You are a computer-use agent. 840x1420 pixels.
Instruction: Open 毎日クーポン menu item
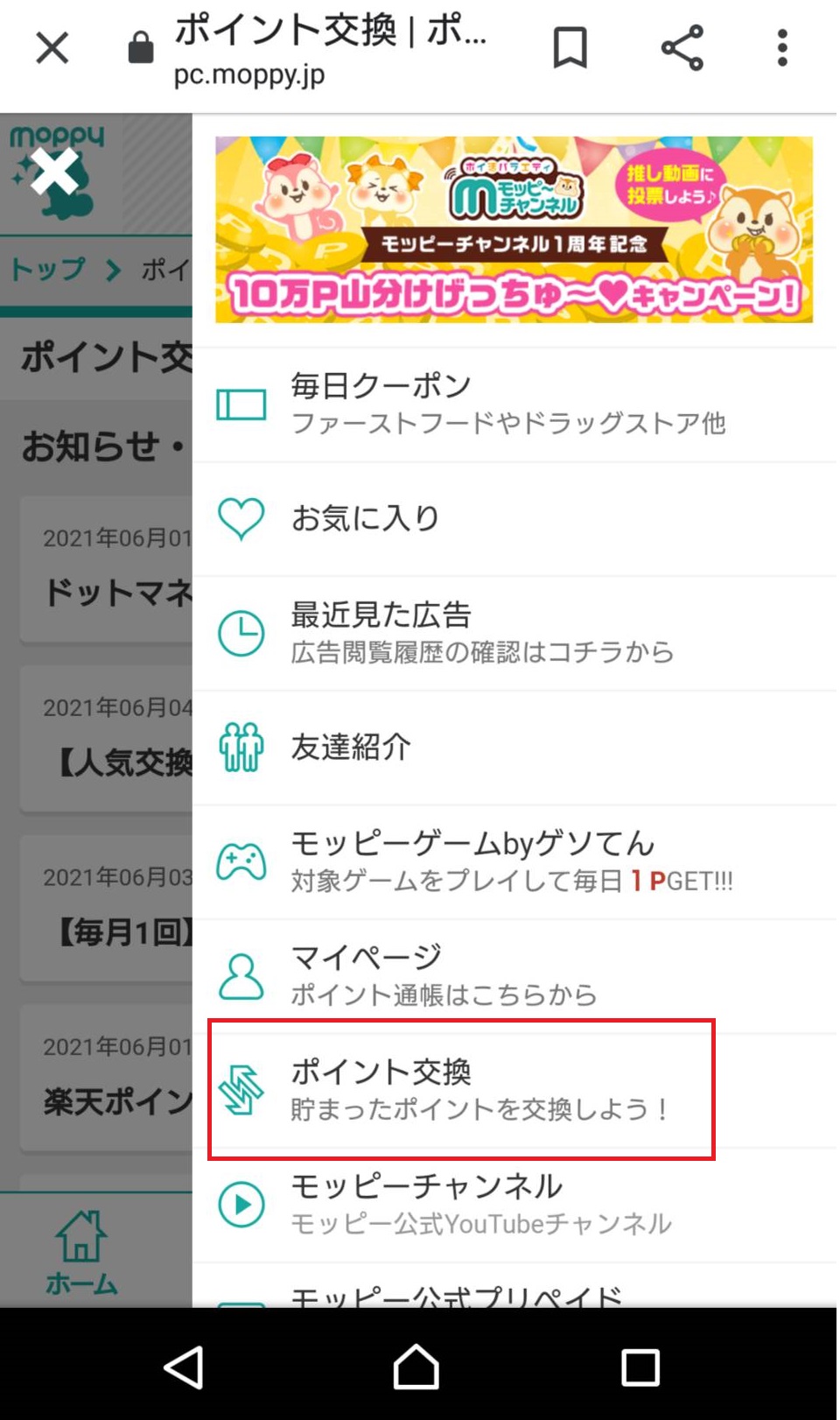tap(512, 404)
